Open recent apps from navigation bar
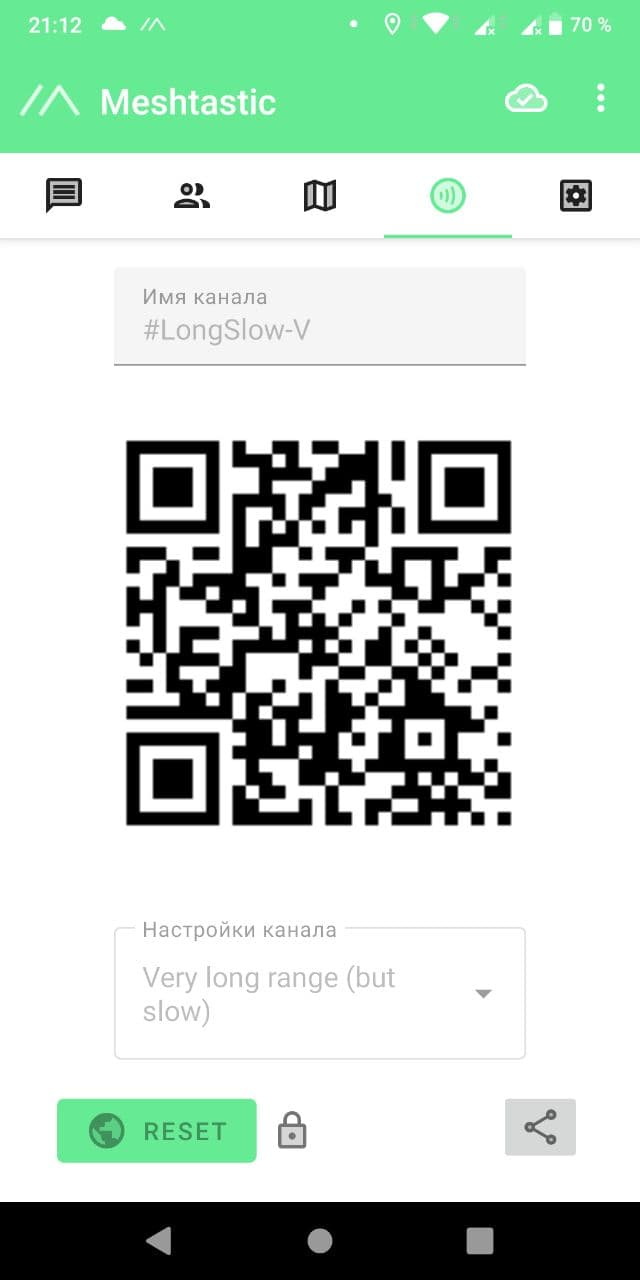Screen dimensions: 640x1280 (480, 1241)
